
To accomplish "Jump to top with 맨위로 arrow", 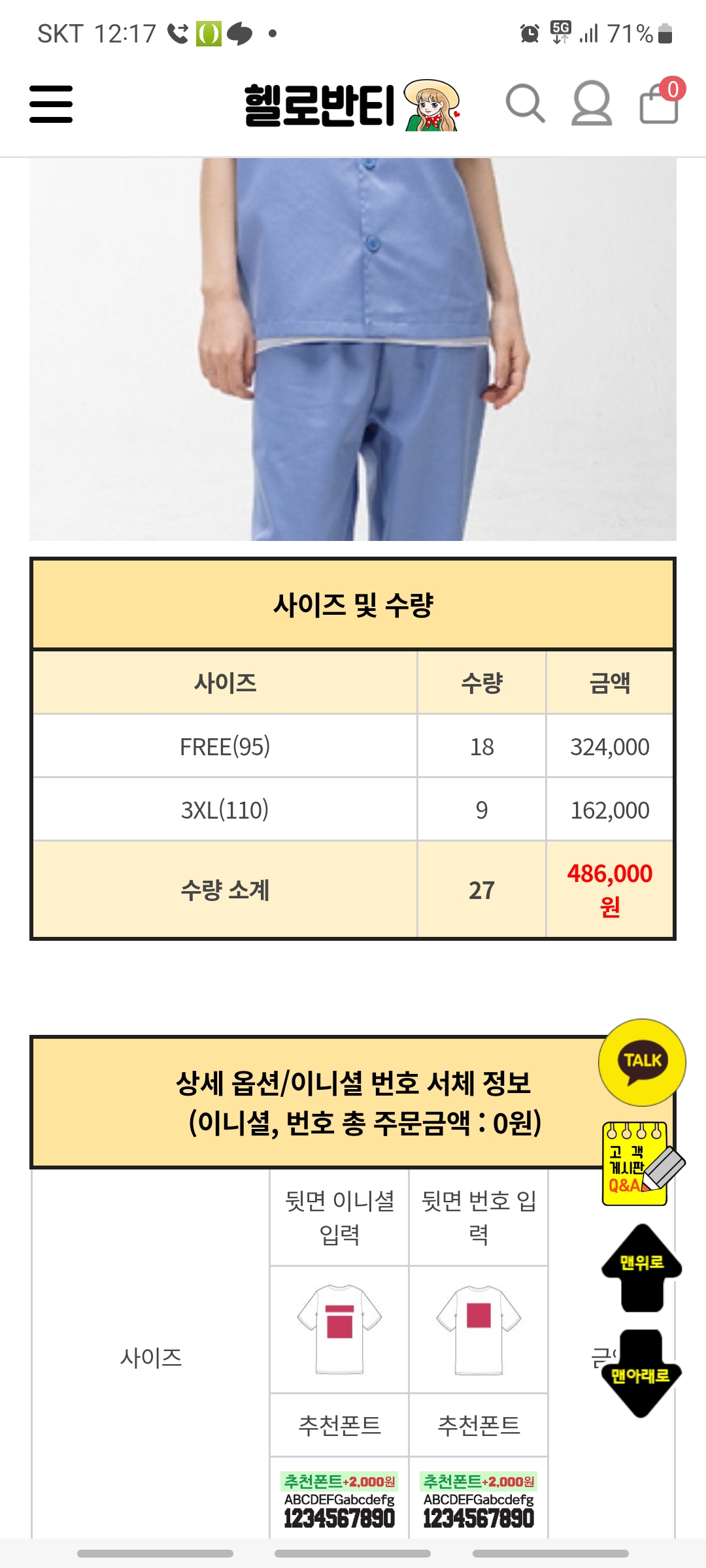I will 642,1268.
